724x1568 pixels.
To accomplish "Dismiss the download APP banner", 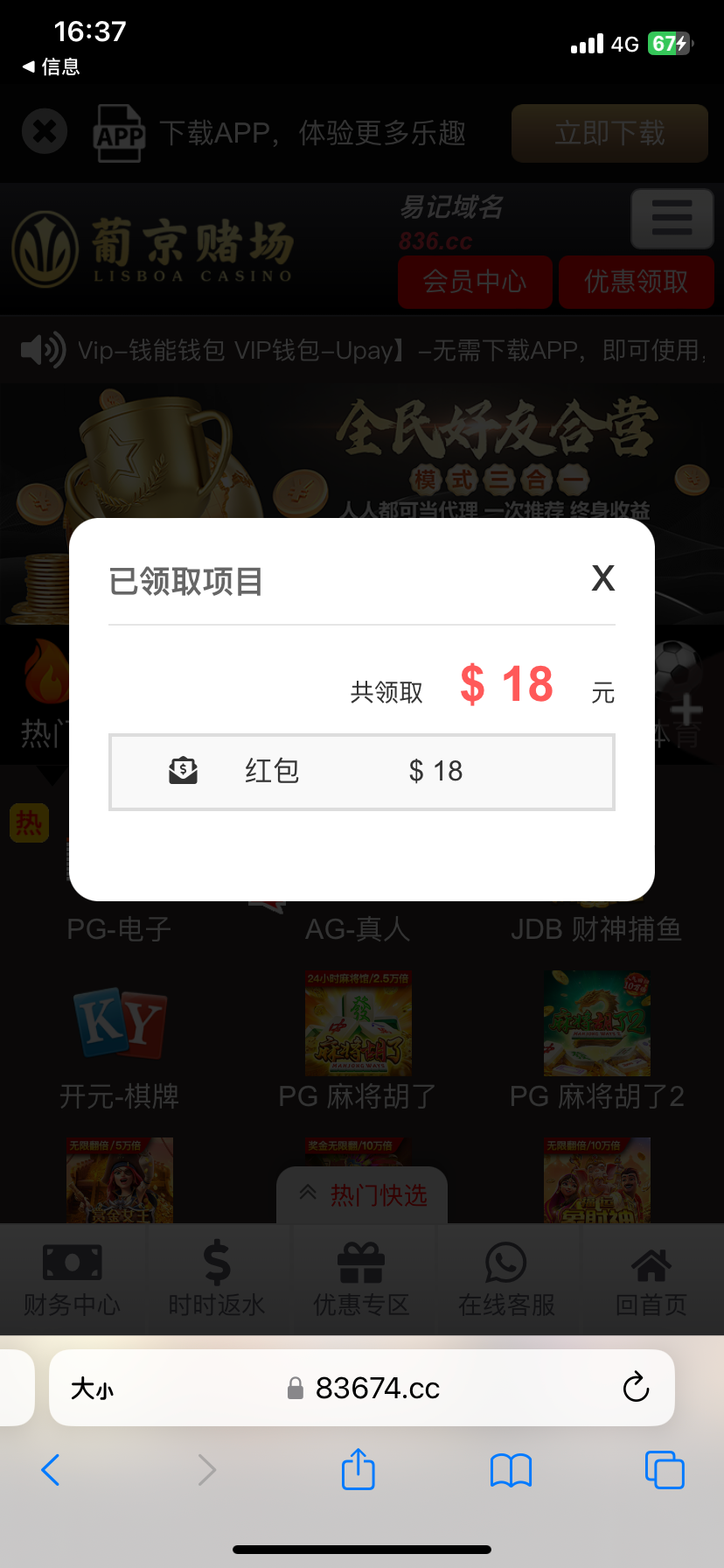I will [x=45, y=132].
